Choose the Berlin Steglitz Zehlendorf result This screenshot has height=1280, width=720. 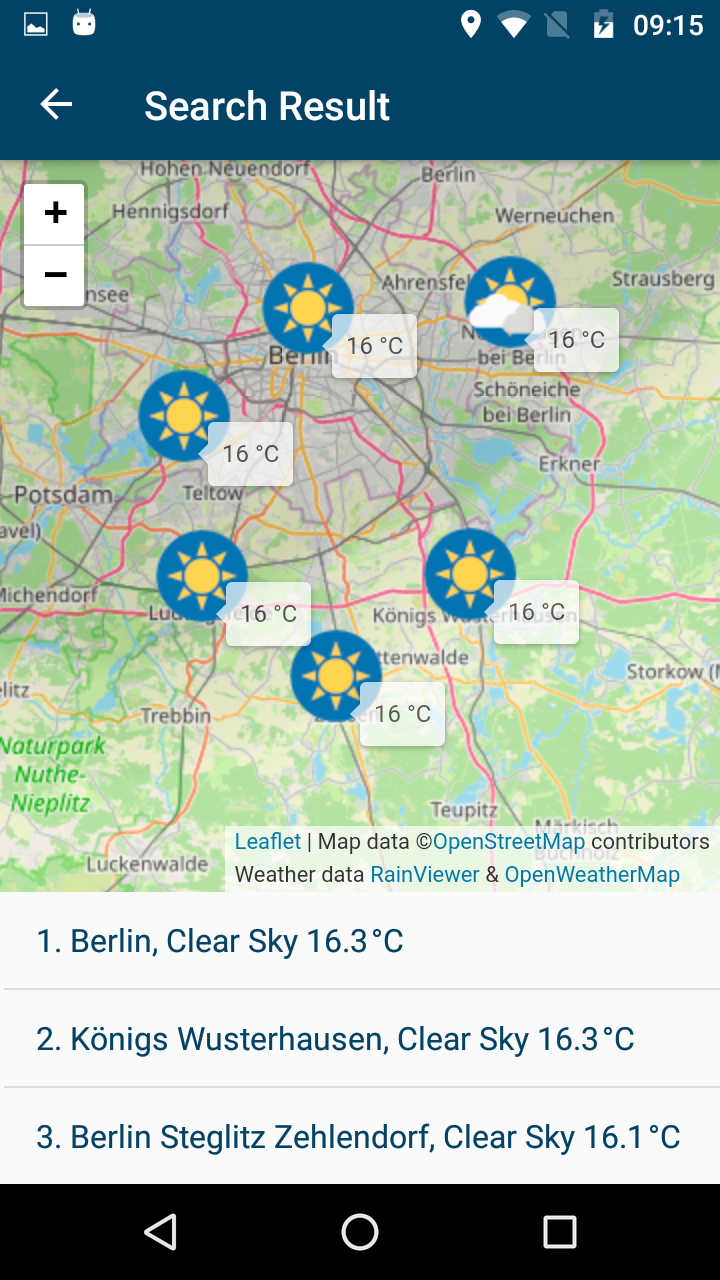click(360, 1137)
